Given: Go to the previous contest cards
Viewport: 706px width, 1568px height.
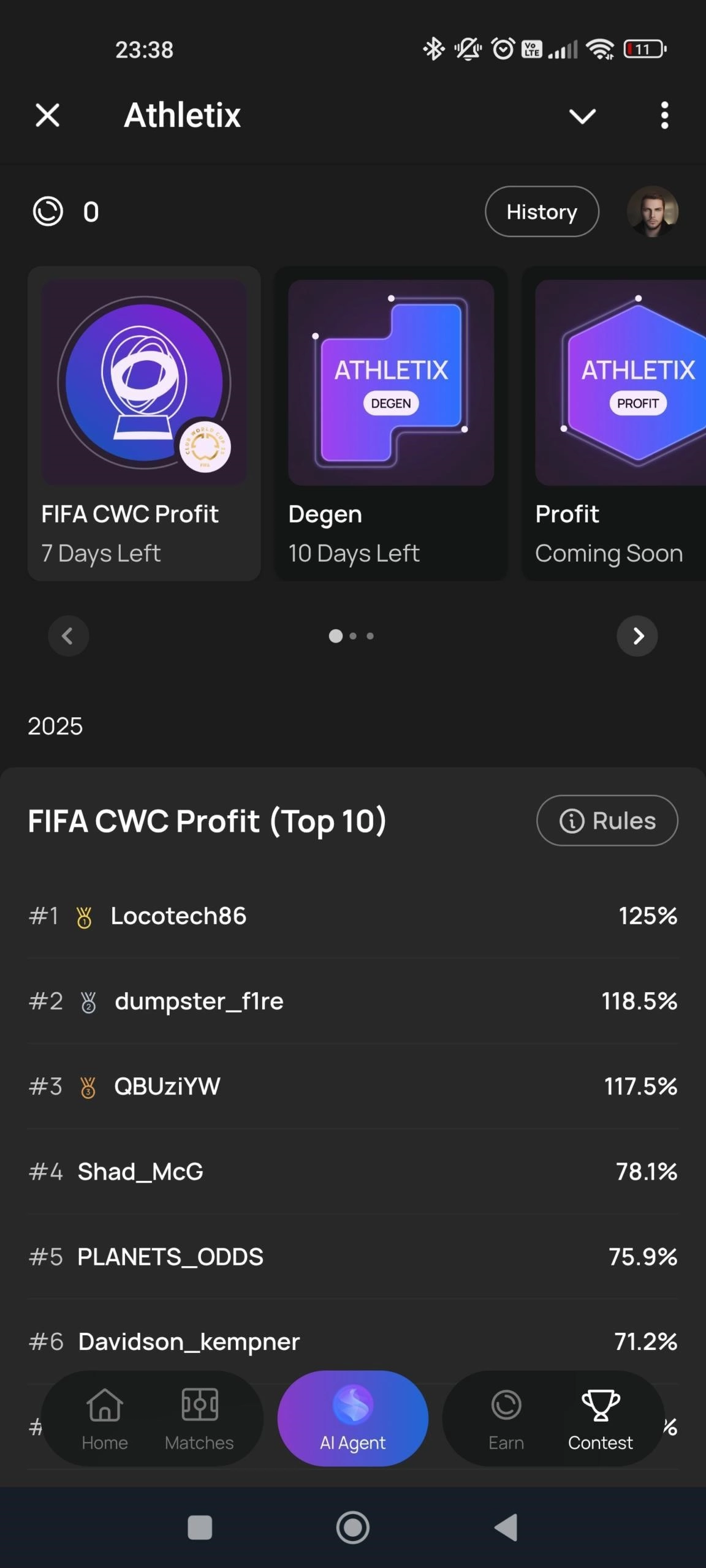Looking at the screenshot, I should (68, 636).
